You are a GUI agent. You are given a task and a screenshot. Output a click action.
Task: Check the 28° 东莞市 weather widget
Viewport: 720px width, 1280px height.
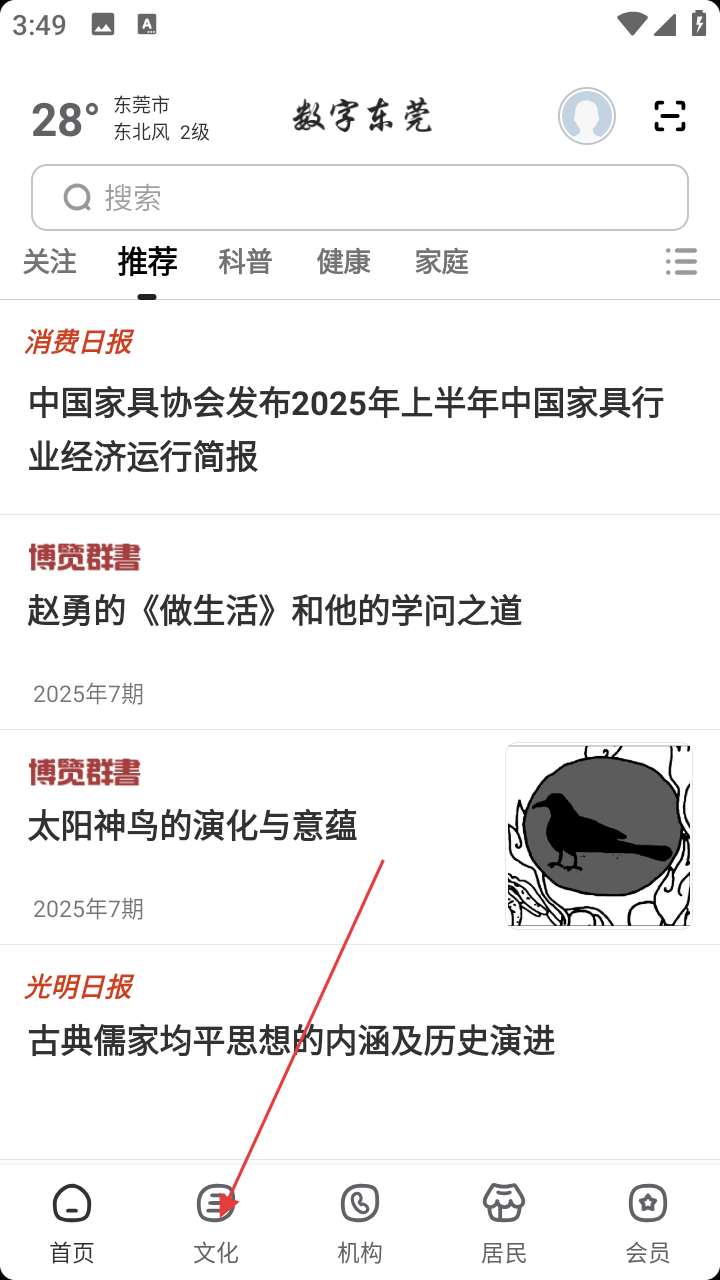pos(121,119)
